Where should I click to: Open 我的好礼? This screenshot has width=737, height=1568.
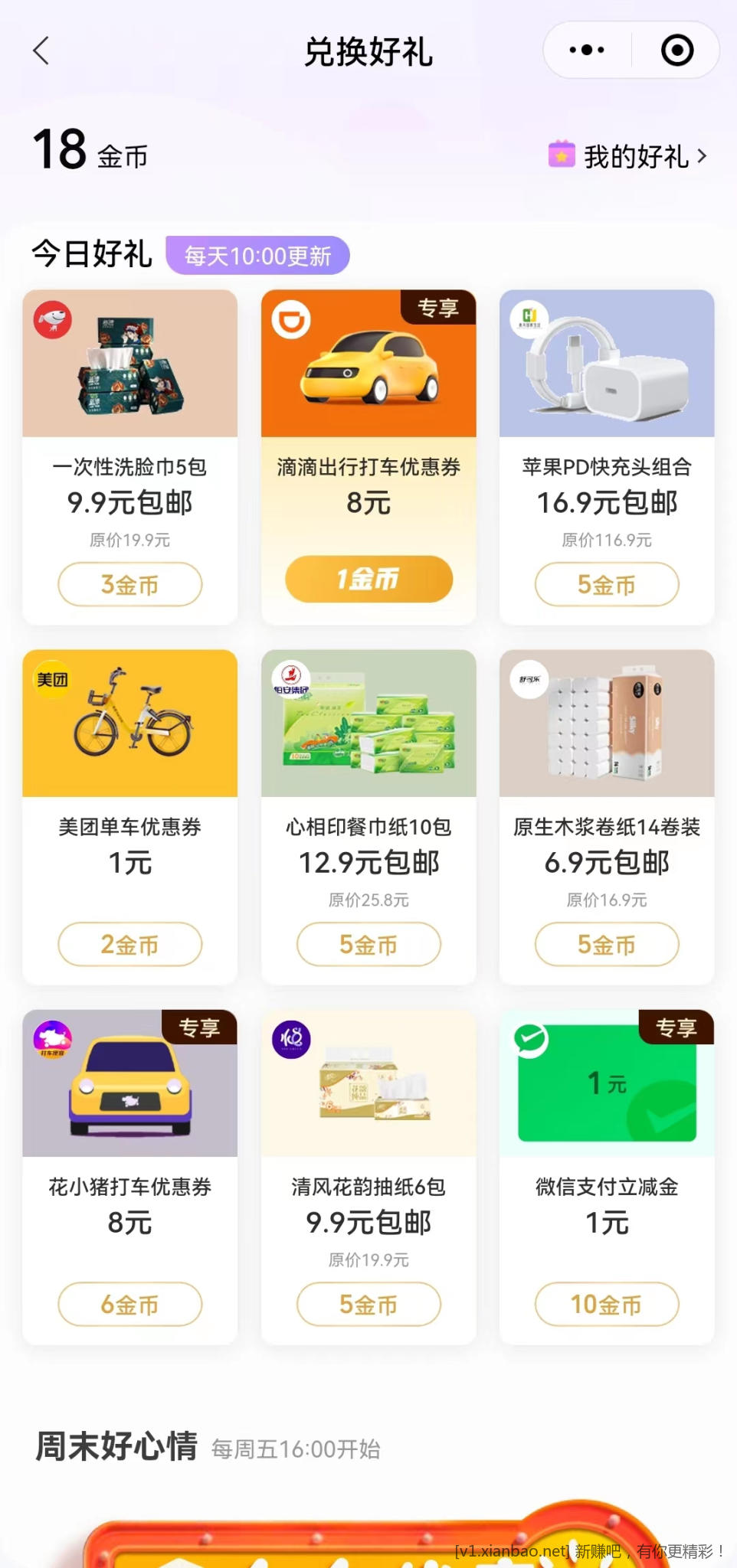point(628,156)
